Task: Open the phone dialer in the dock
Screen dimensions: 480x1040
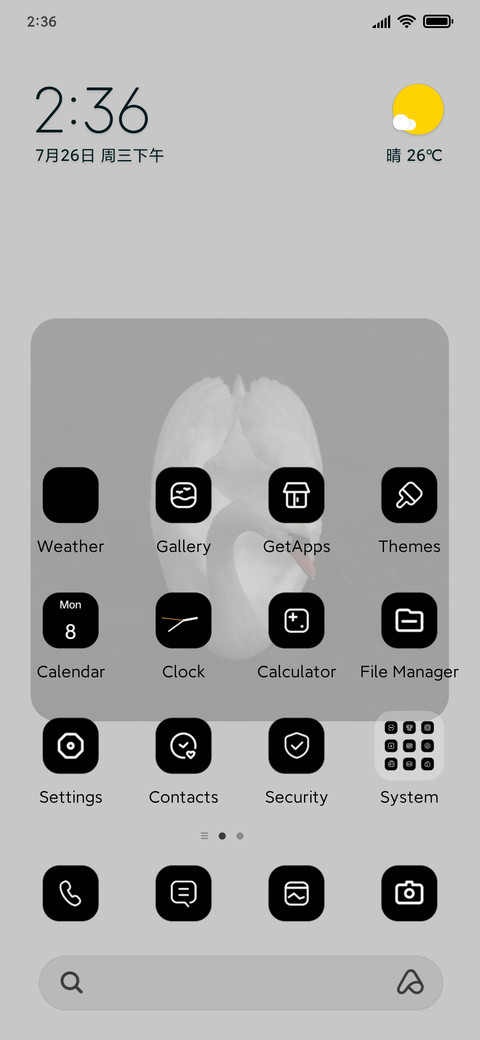Action: (70, 893)
